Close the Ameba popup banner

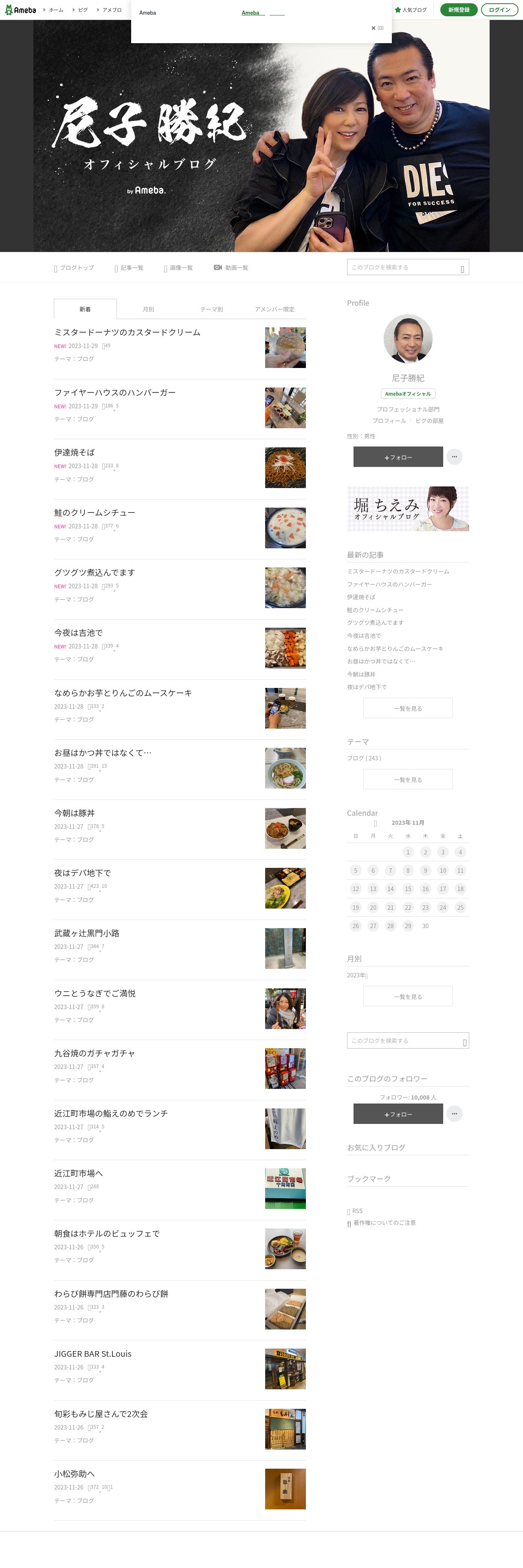click(376, 28)
